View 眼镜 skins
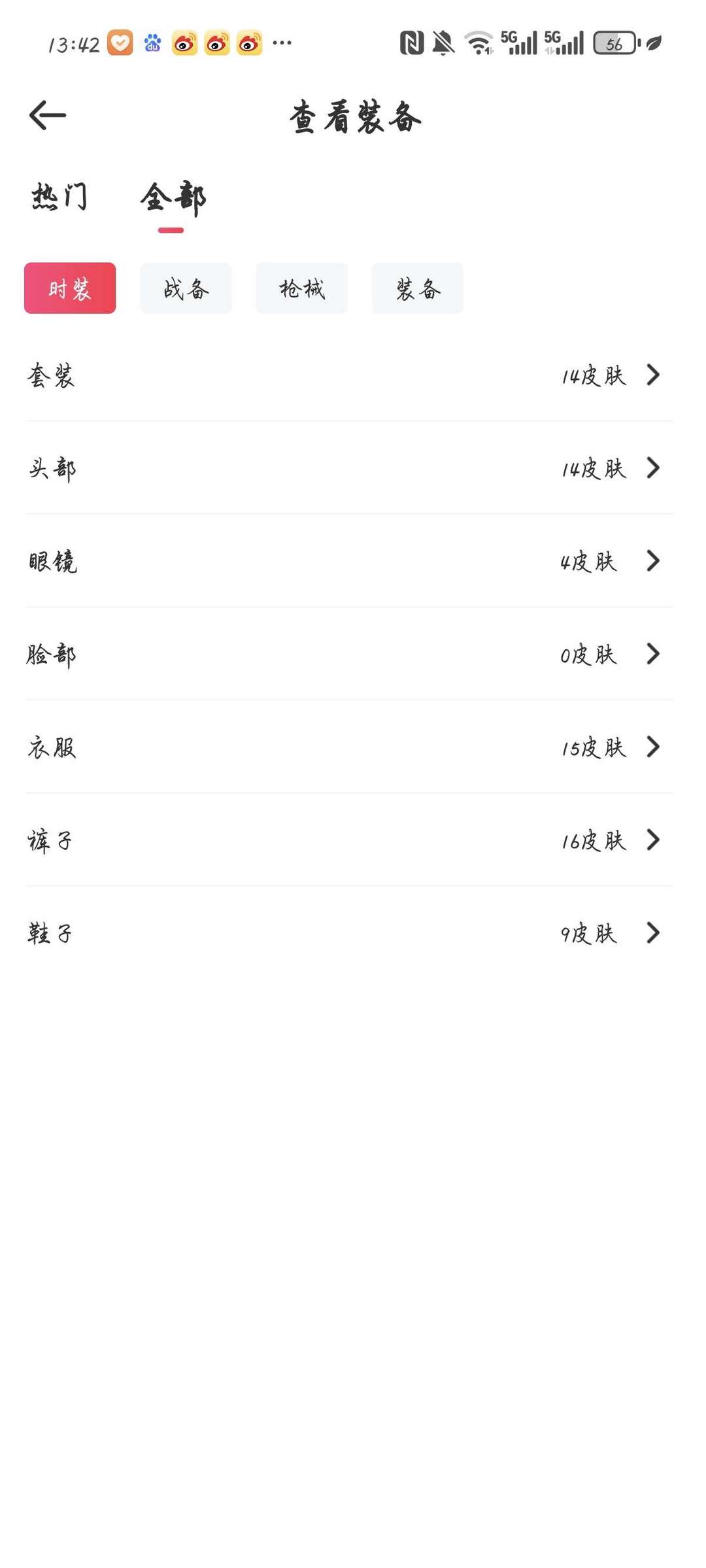 (349, 561)
